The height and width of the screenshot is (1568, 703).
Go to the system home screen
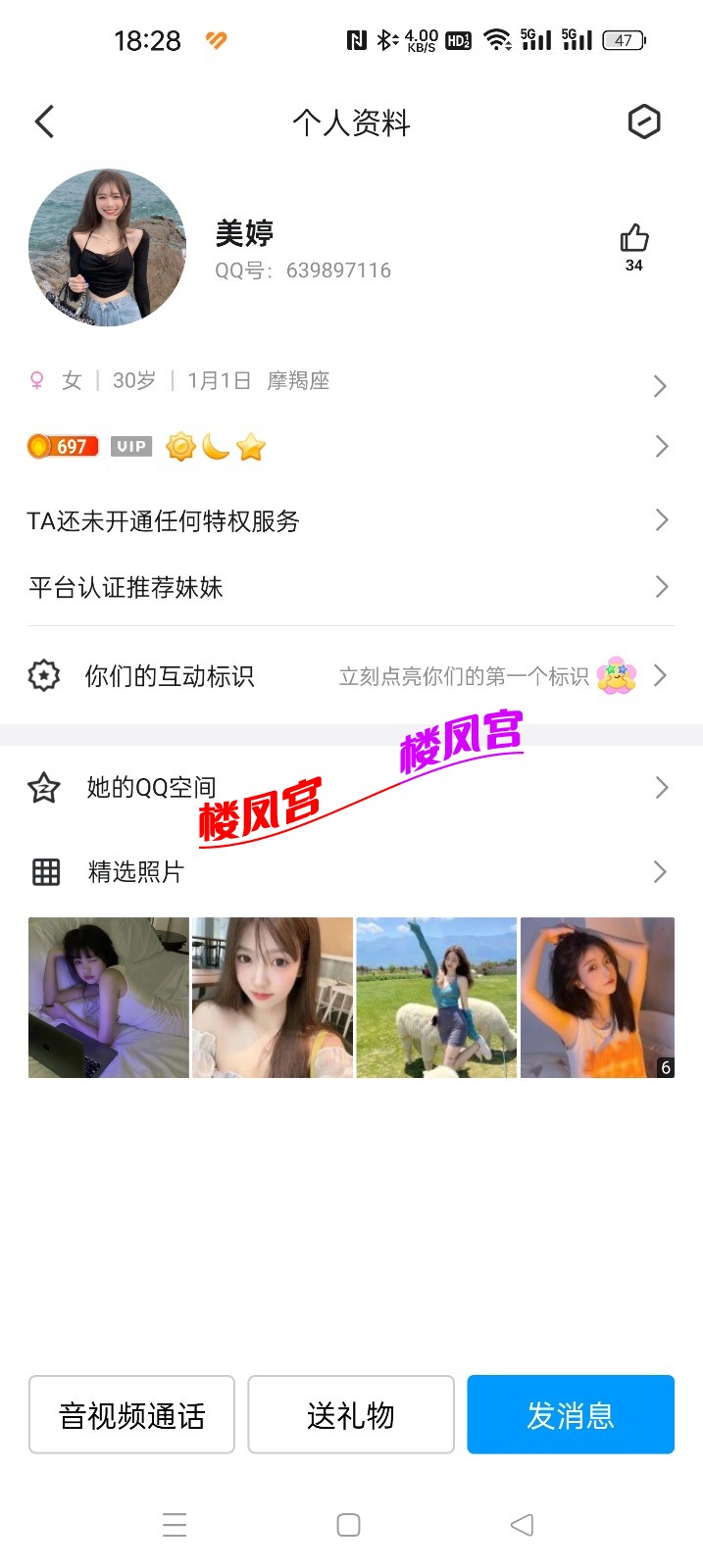pyautogui.click(x=348, y=1525)
